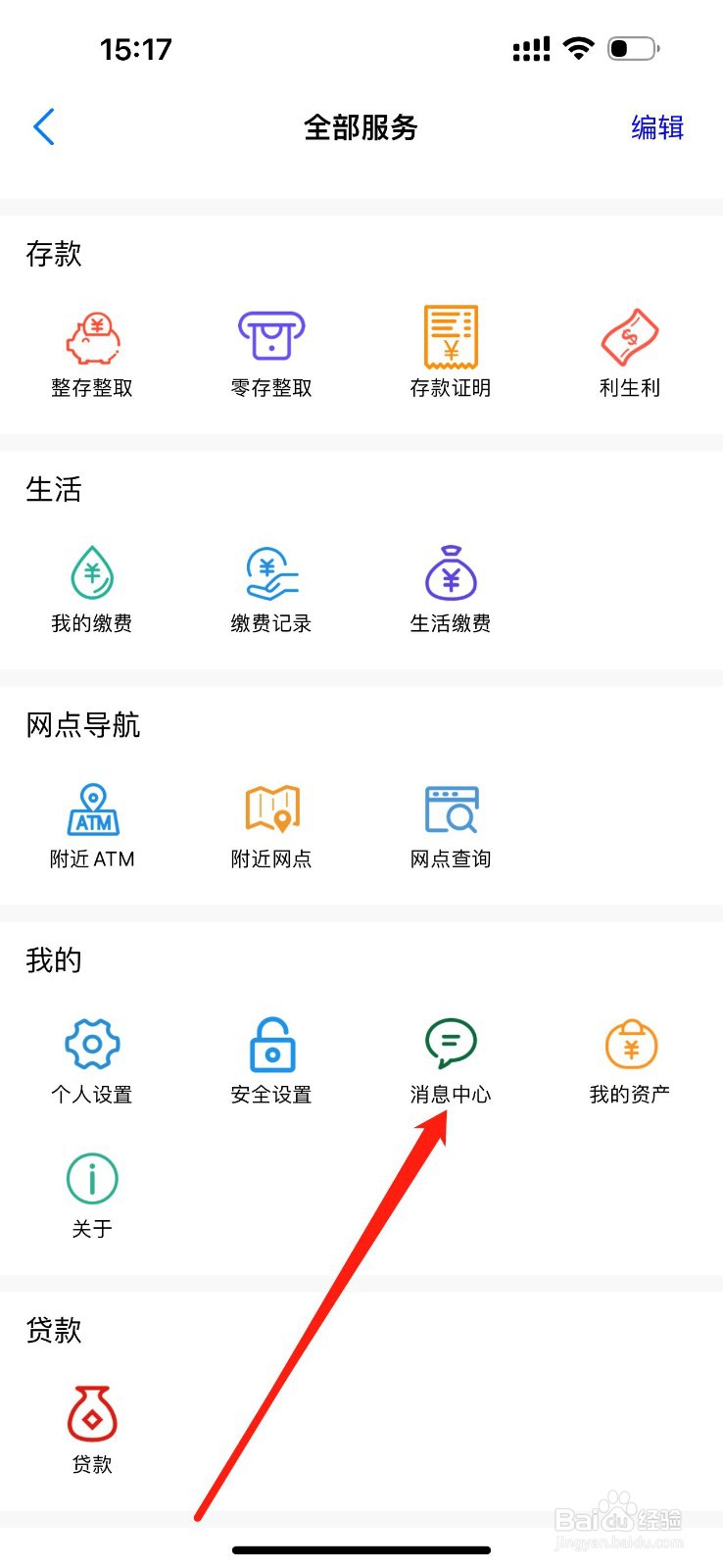Tap 编辑 to edit services
Image resolution: width=723 pixels, height=1568 pixels.
(657, 127)
